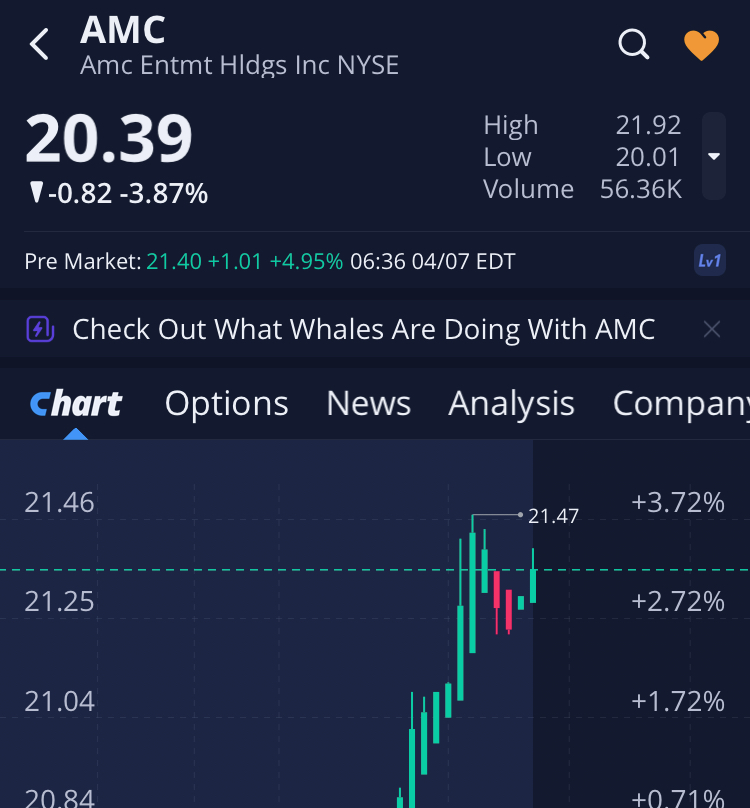Switch to the Company tab
Screen dimensions: 750x808
click(680, 403)
